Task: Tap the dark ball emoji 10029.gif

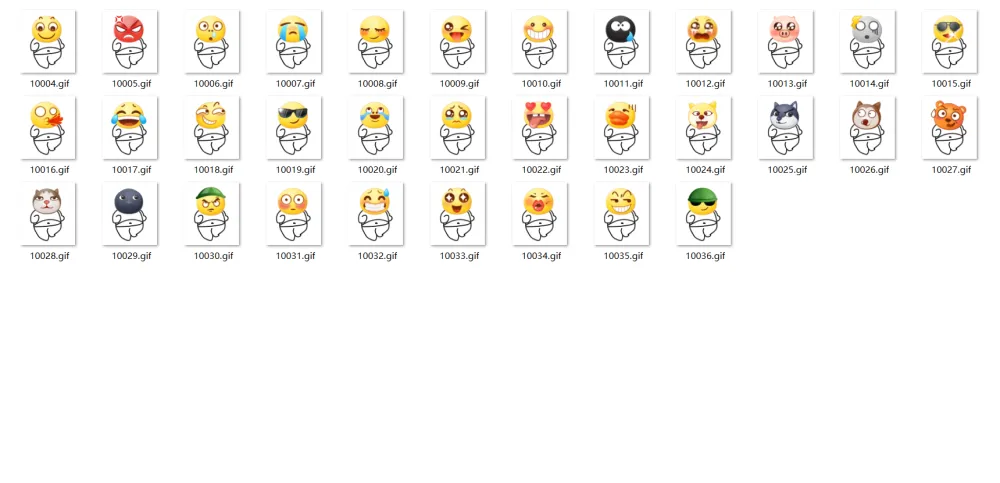Action: click(x=131, y=215)
